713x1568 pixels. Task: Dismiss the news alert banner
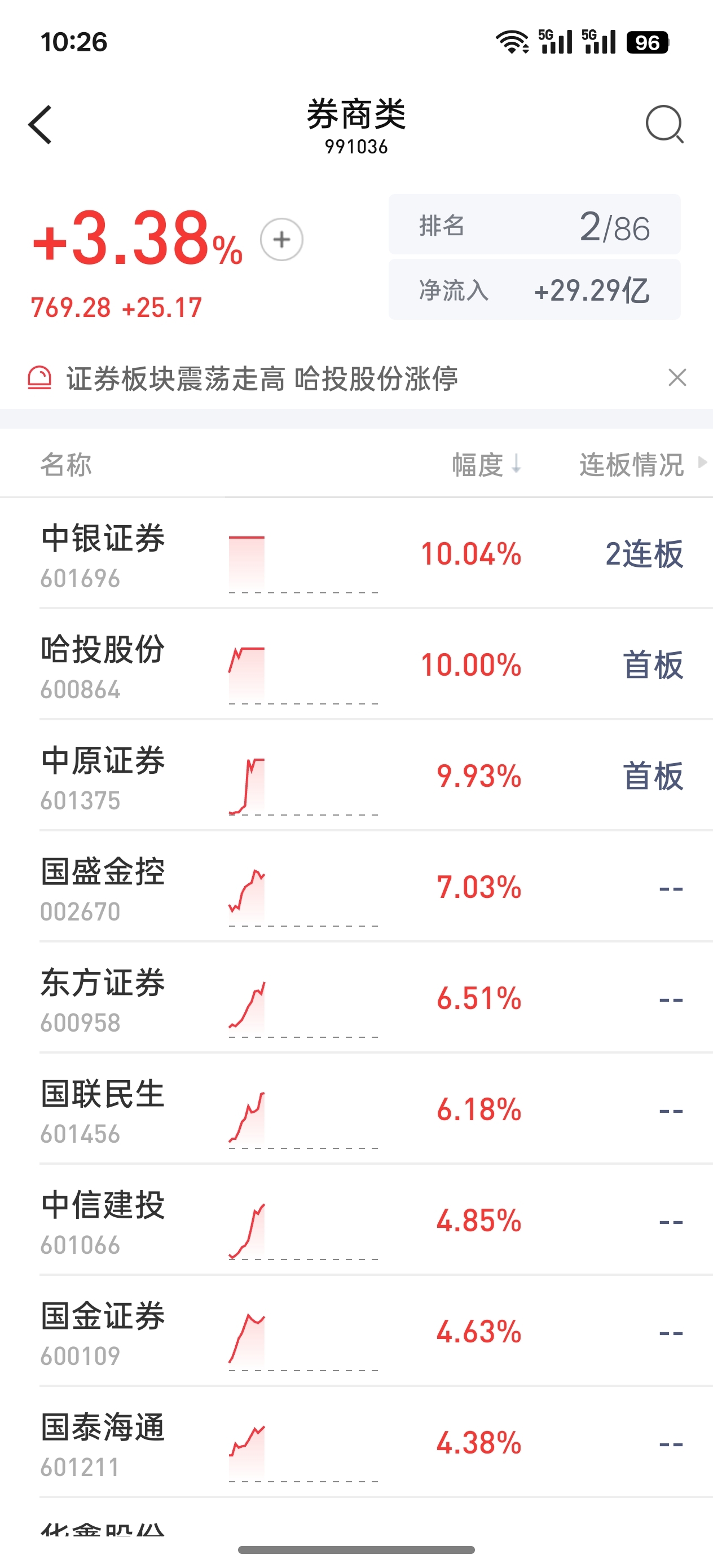tap(677, 378)
